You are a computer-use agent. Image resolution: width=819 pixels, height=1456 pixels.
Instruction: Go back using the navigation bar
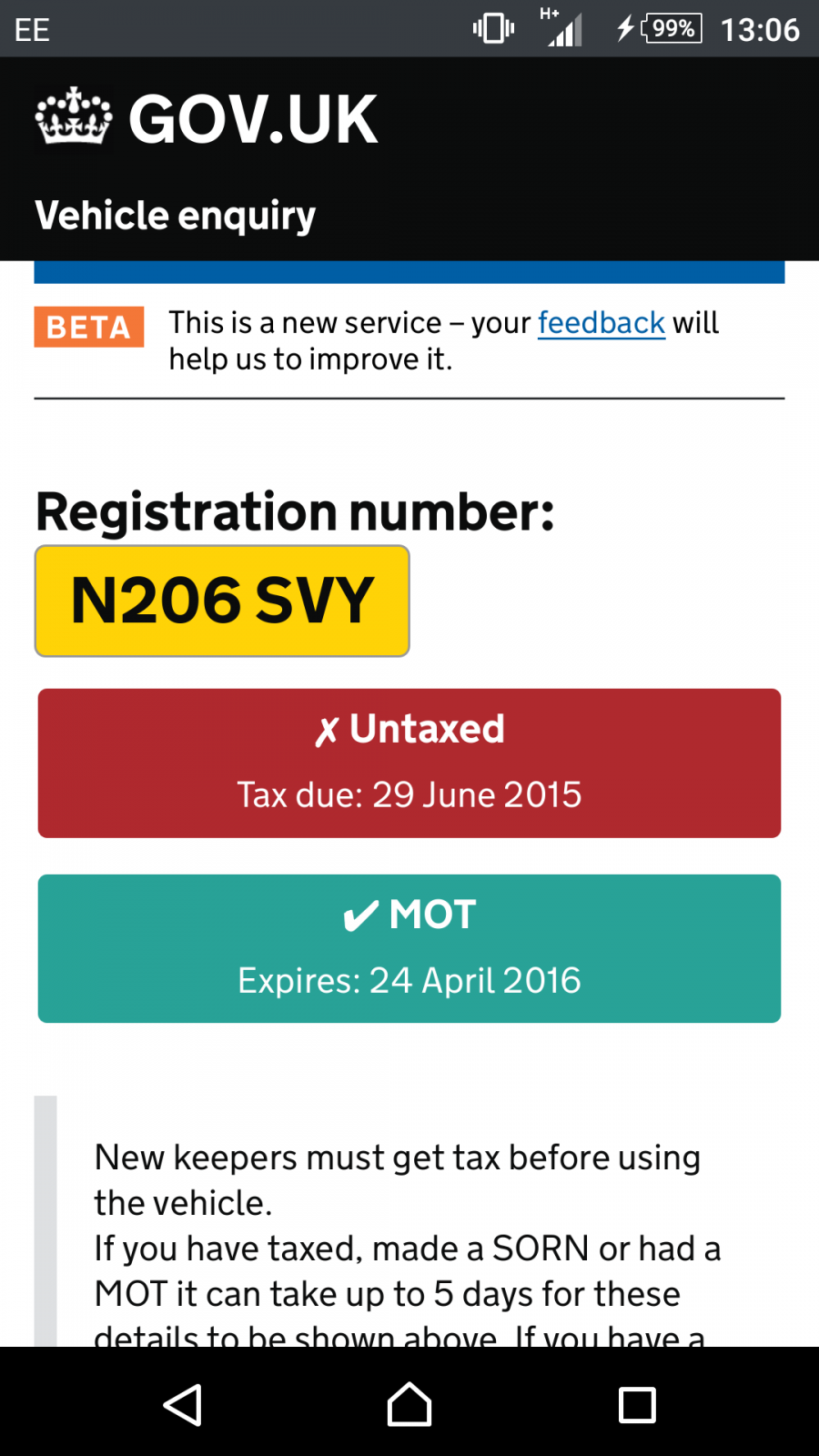(x=182, y=1405)
